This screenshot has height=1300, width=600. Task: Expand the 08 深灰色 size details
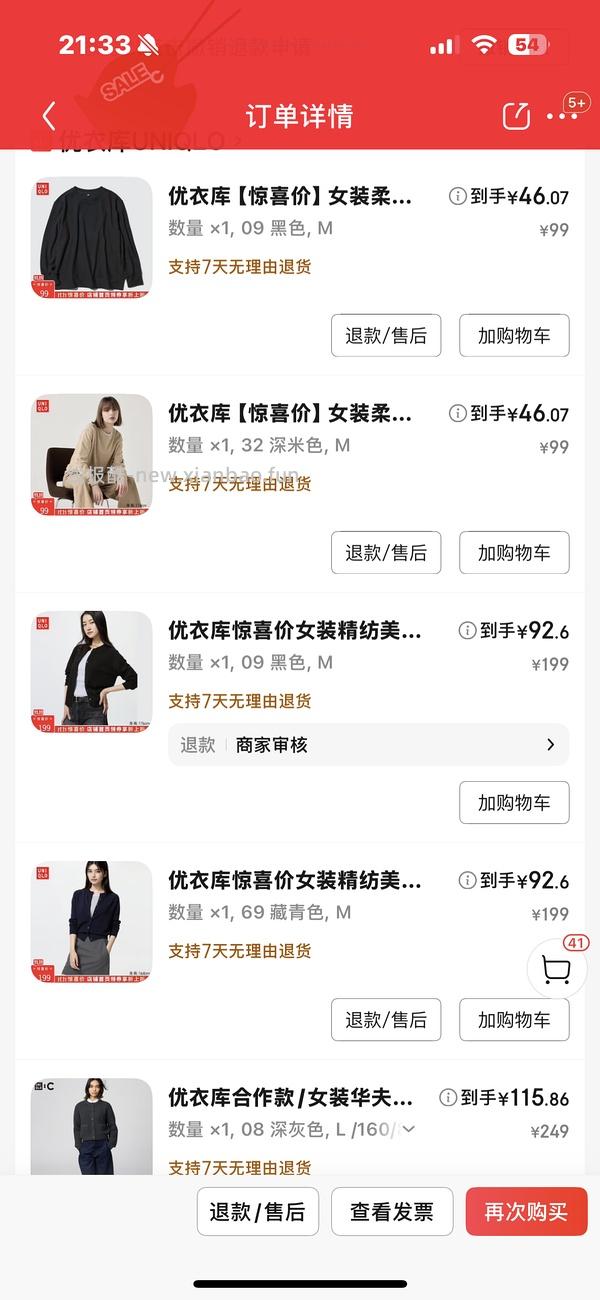point(408,1130)
